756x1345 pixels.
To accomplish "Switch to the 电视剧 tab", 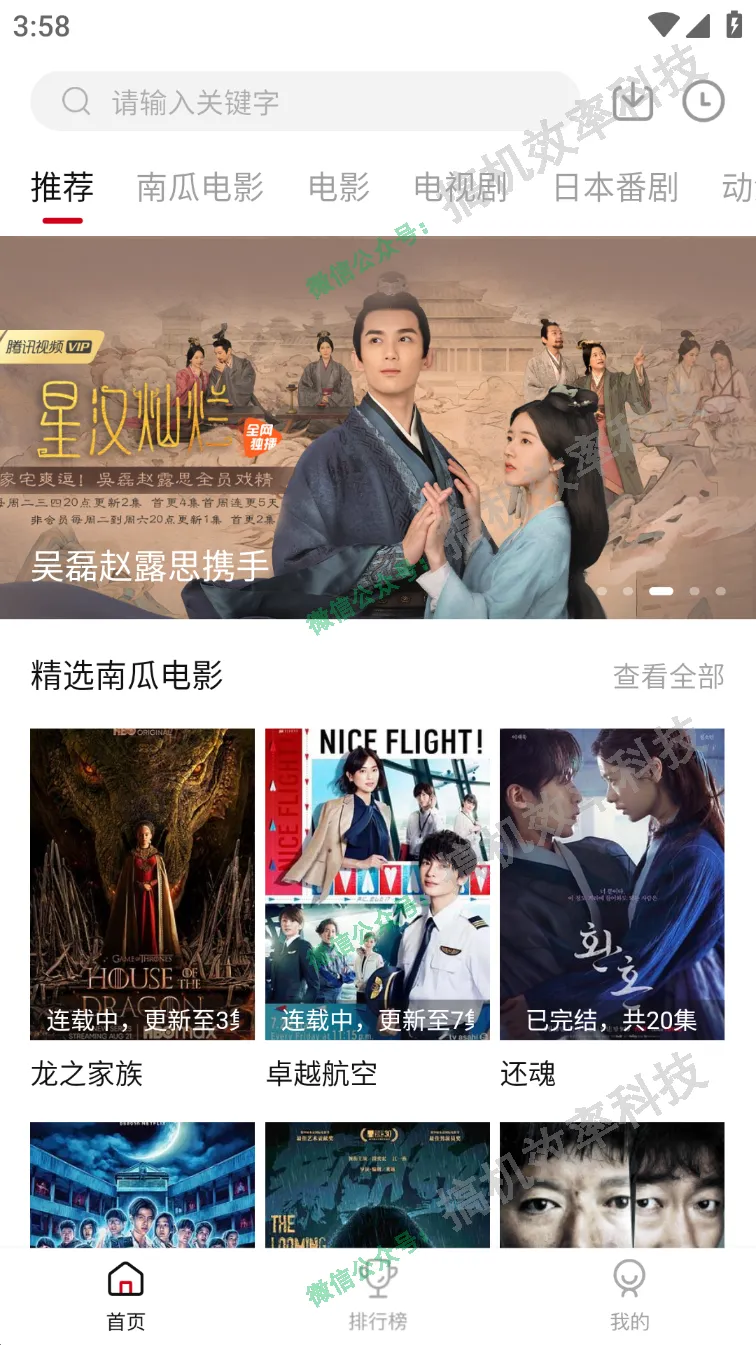I will pyautogui.click(x=461, y=187).
